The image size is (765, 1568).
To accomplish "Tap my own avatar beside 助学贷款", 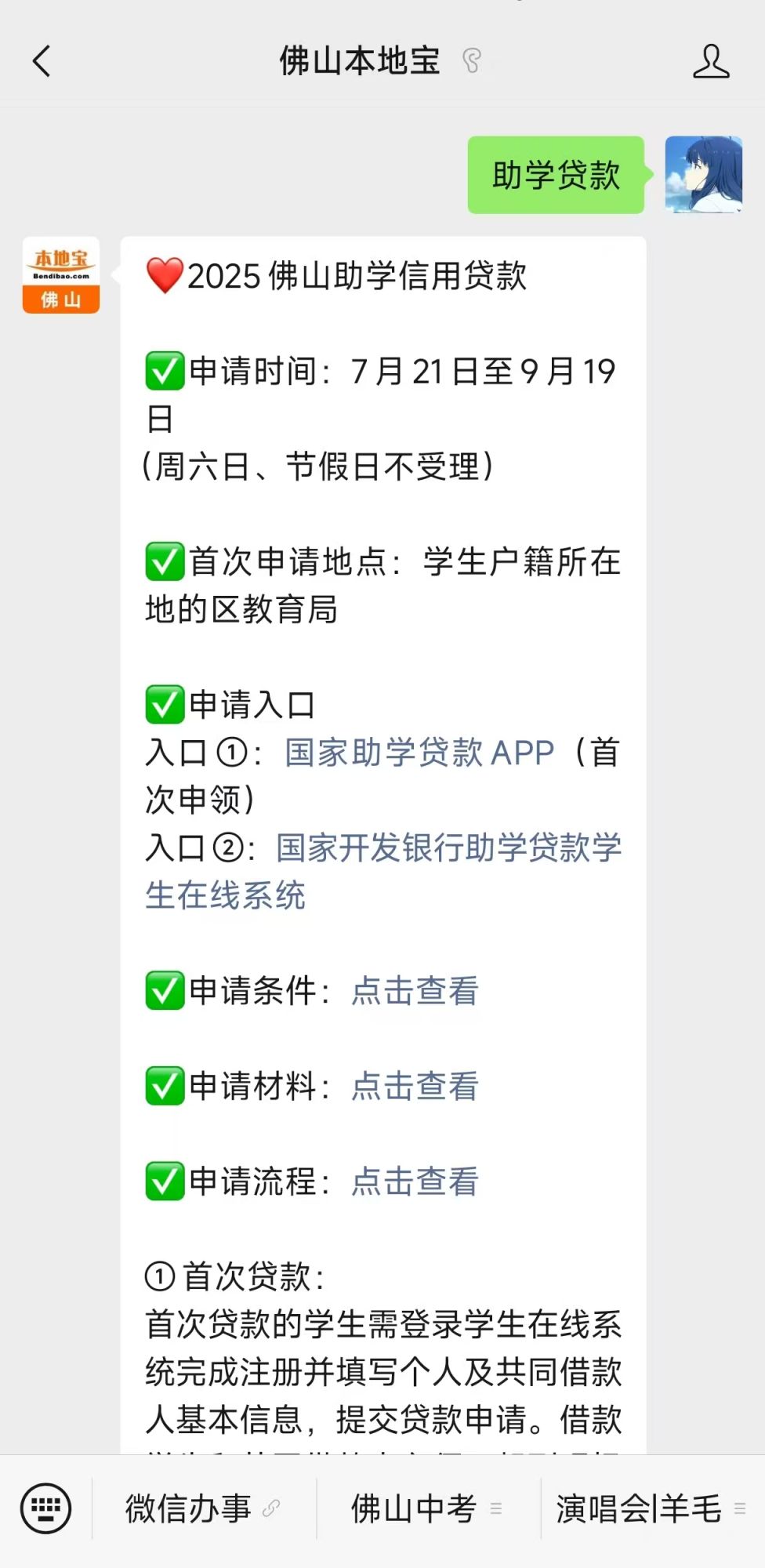I will [704, 175].
